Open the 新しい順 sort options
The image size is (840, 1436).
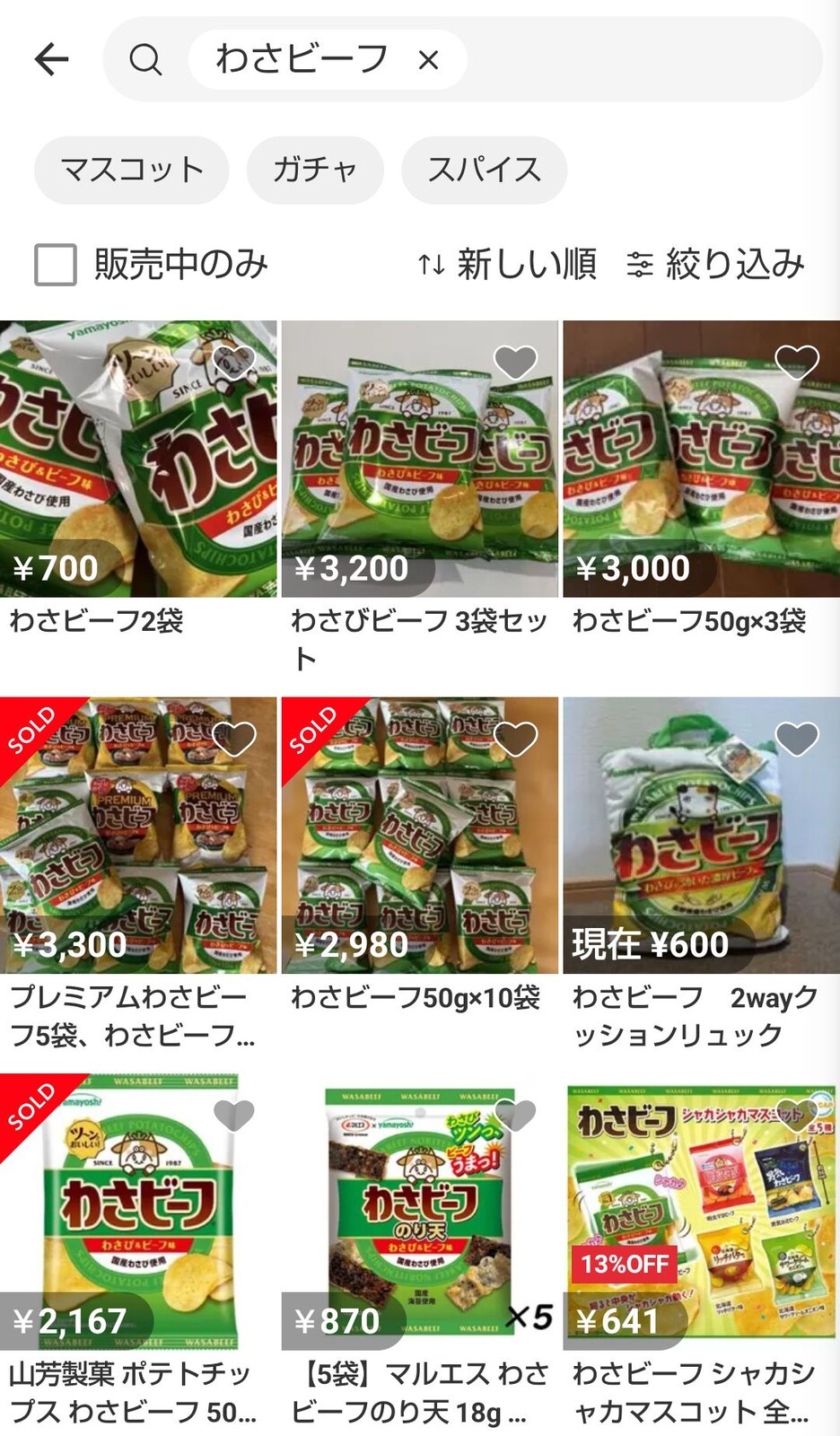pos(507,265)
